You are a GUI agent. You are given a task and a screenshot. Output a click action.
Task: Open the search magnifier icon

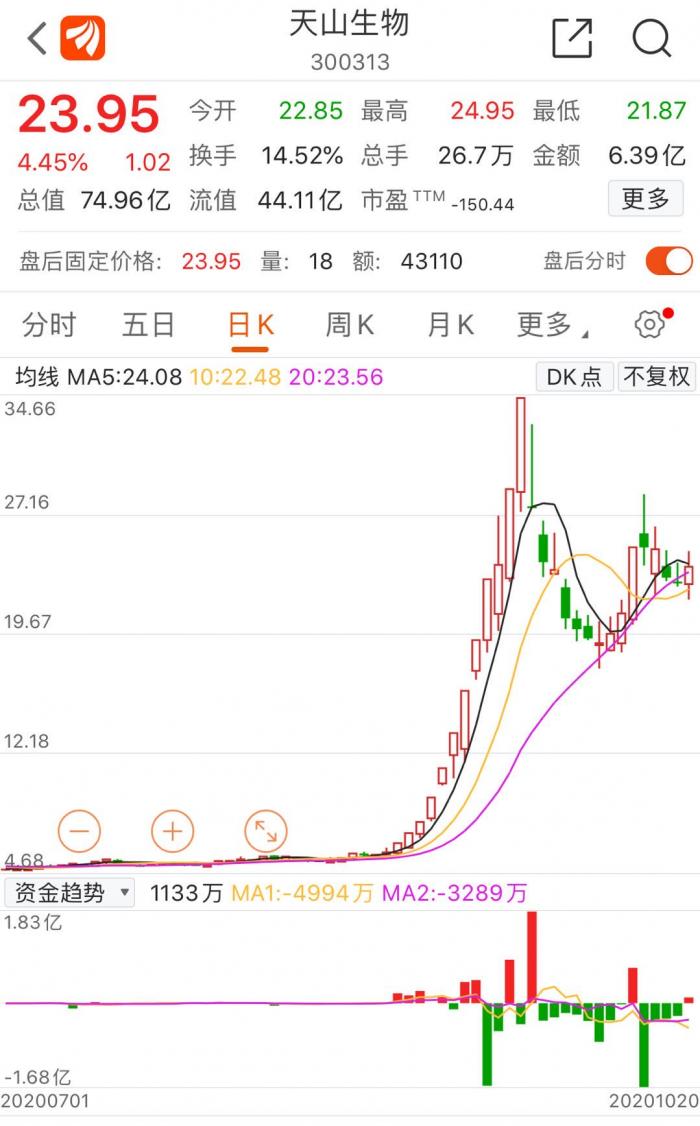click(651, 37)
